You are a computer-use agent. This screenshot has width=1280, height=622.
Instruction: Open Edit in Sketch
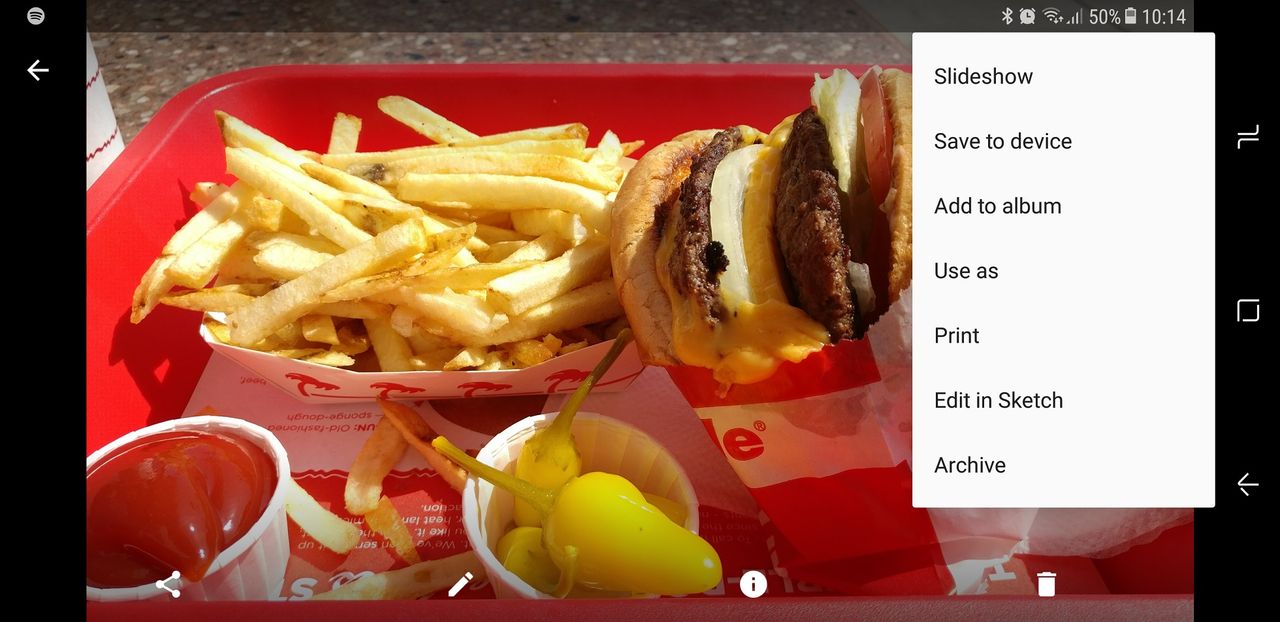point(998,401)
